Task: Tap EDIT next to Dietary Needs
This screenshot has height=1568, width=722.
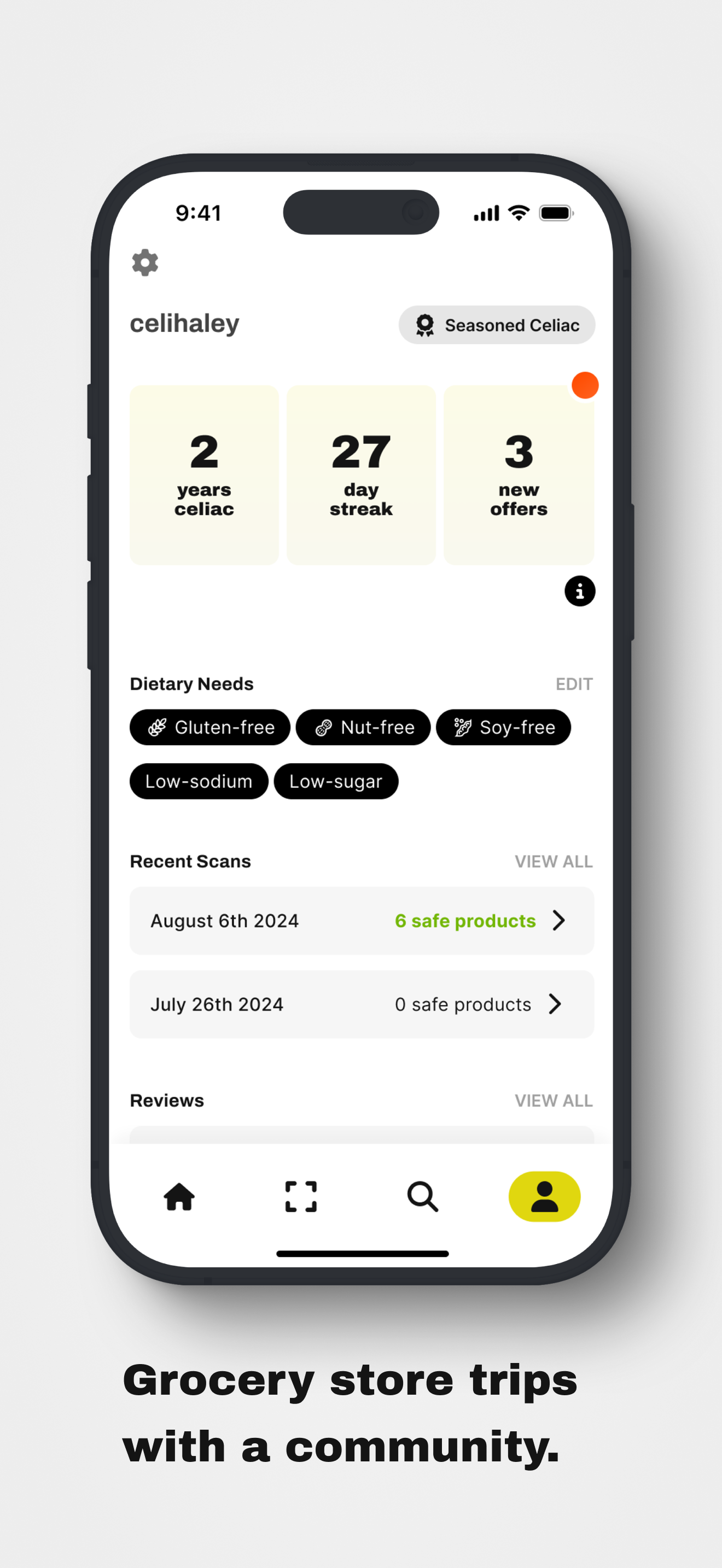Action: tap(573, 683)
